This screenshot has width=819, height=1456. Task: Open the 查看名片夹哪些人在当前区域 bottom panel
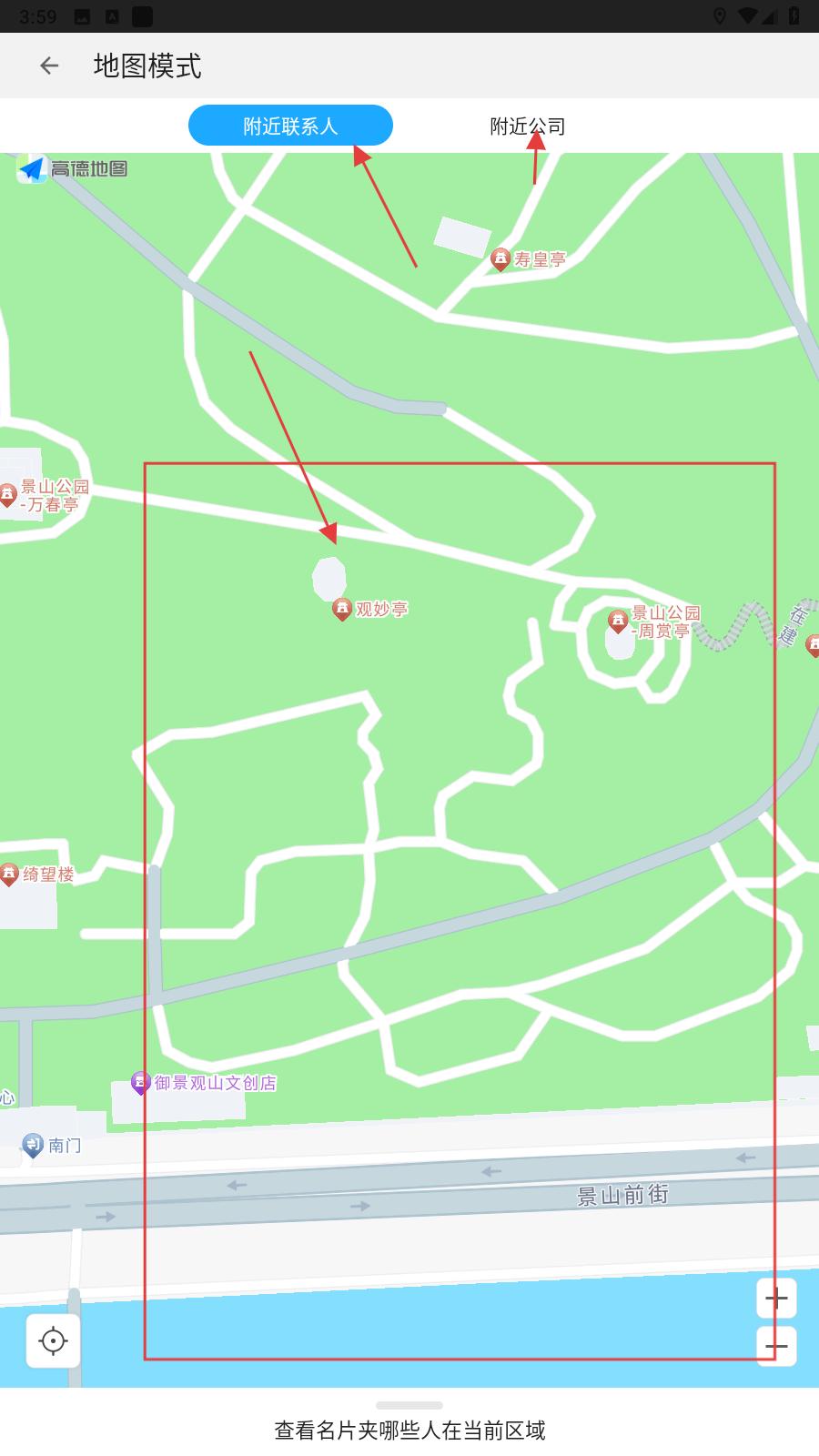[409, 1429]
